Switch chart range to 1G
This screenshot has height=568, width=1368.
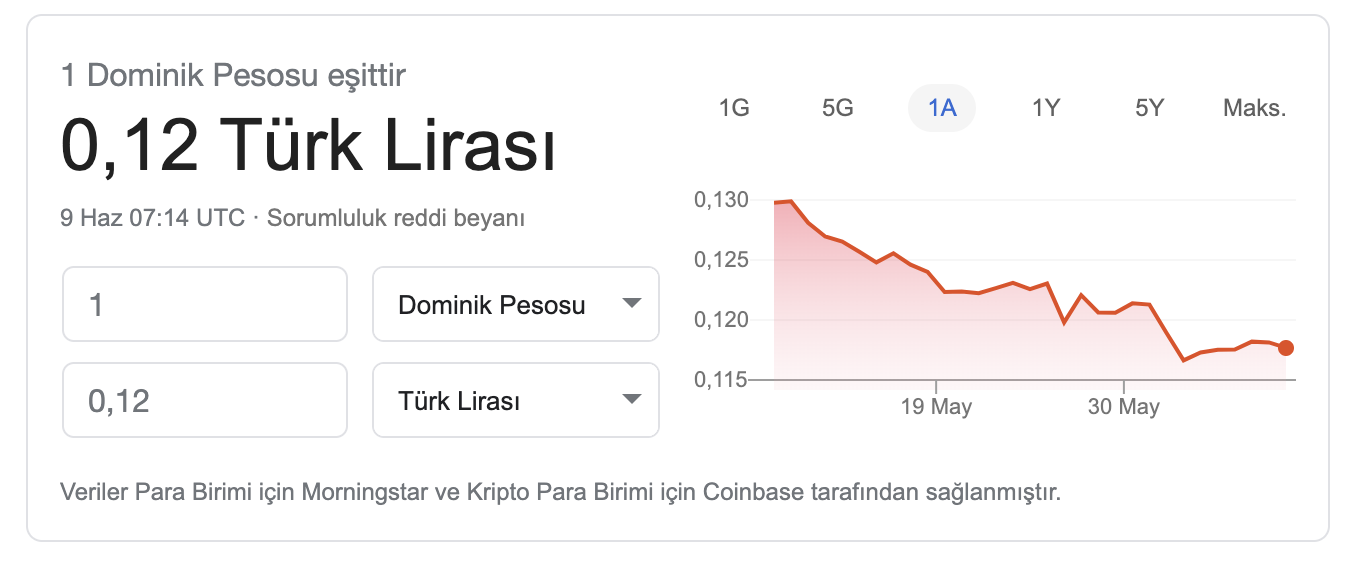coord(734,108)
